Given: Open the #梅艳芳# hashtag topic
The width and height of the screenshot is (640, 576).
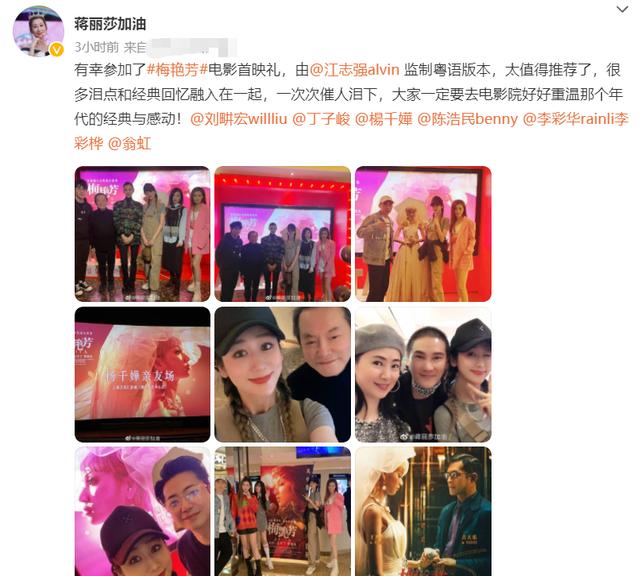Looking at the screenshot, I should (176, 71).
